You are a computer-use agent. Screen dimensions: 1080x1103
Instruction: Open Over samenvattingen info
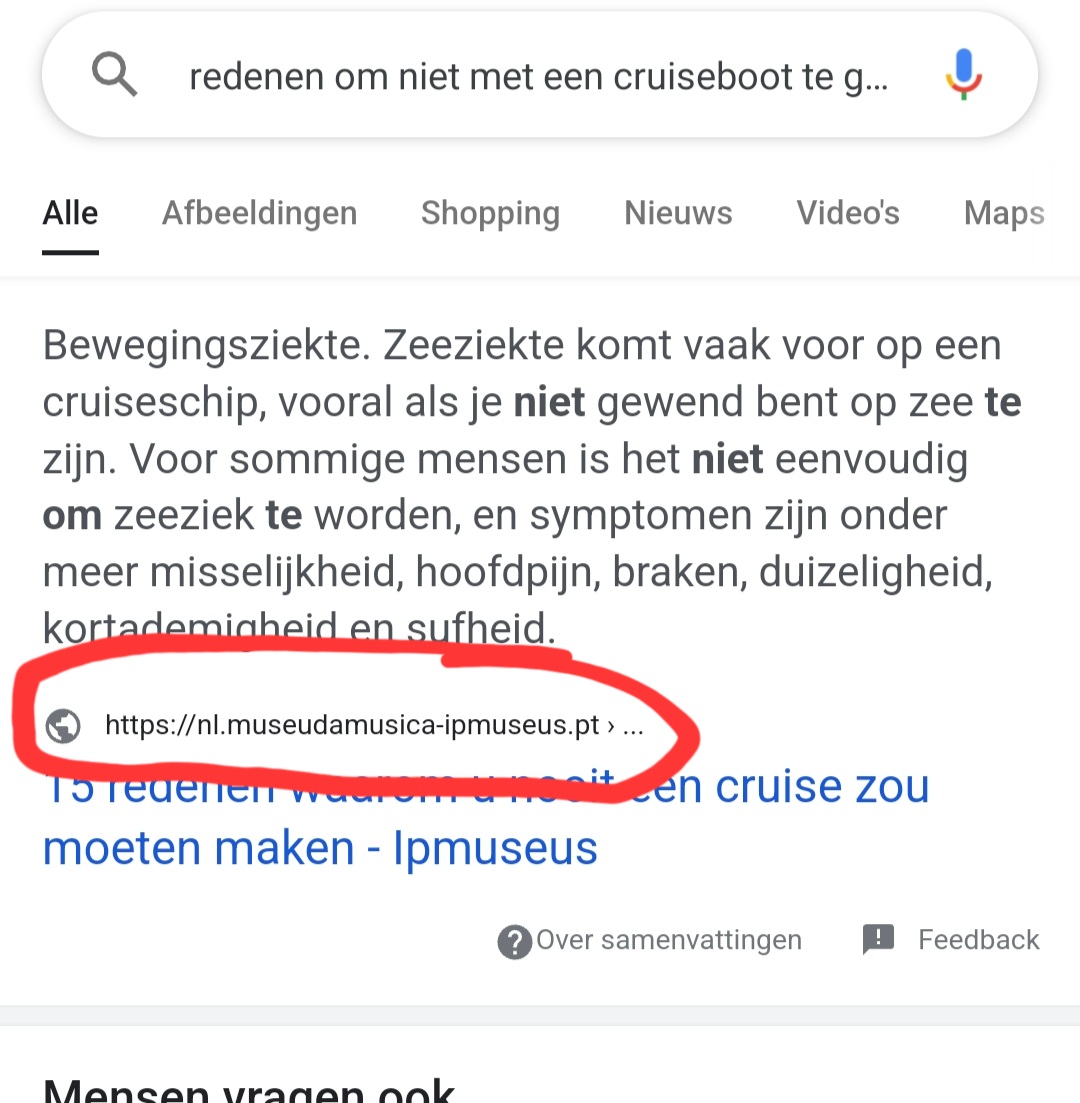[x=650, y=940]
